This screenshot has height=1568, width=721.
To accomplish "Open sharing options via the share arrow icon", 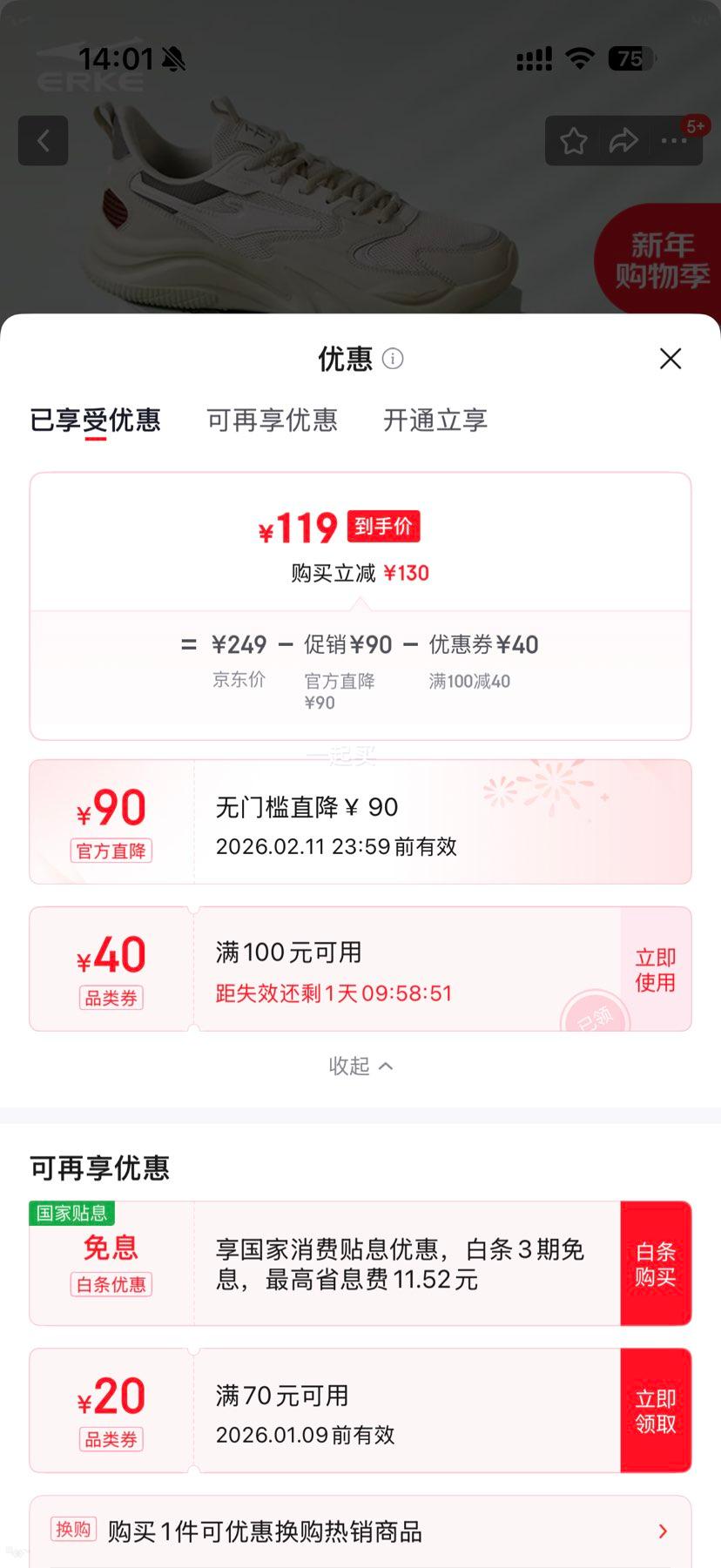I will 623,140.
